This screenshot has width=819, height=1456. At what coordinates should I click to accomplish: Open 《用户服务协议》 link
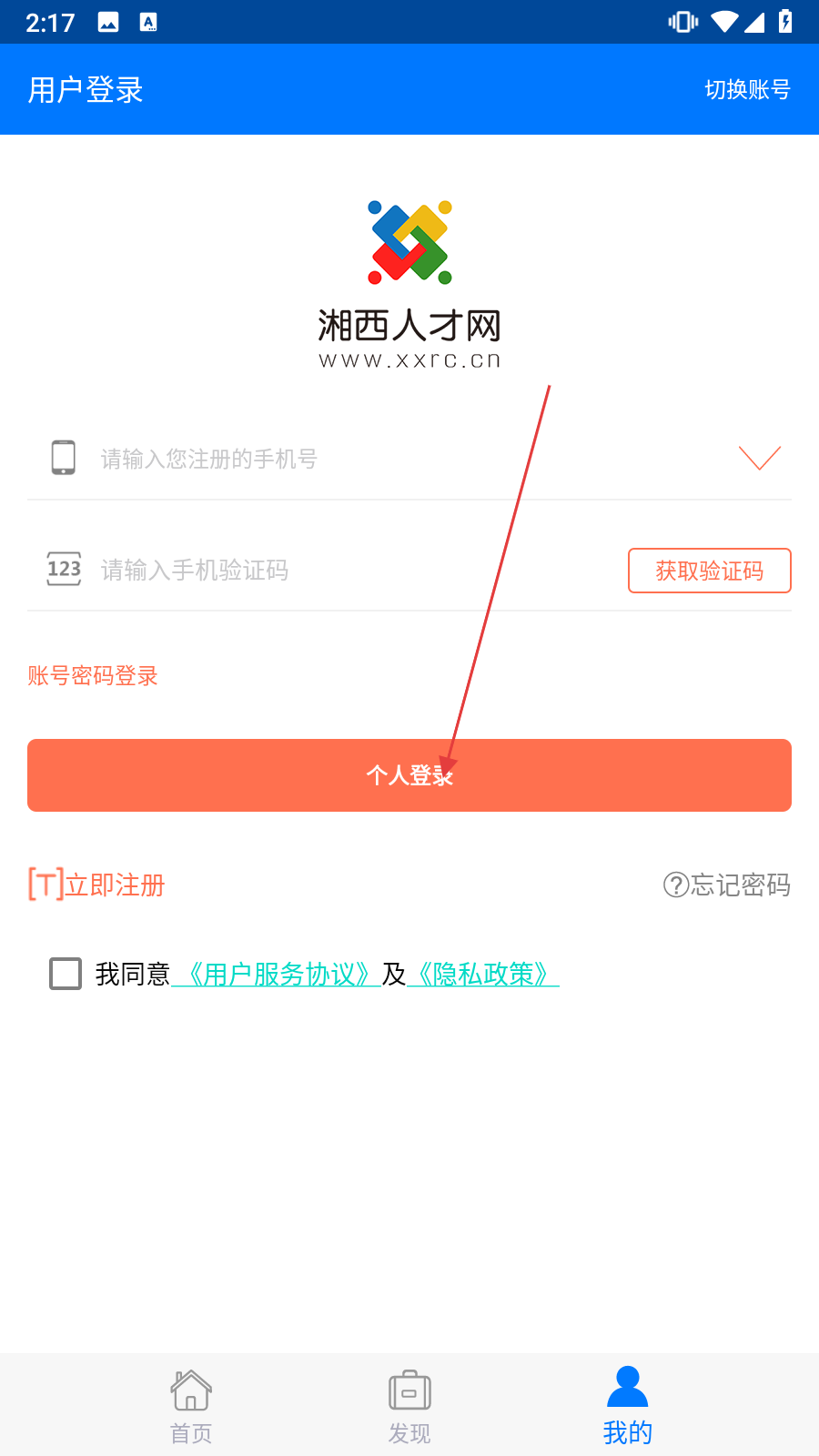point(277,975)
